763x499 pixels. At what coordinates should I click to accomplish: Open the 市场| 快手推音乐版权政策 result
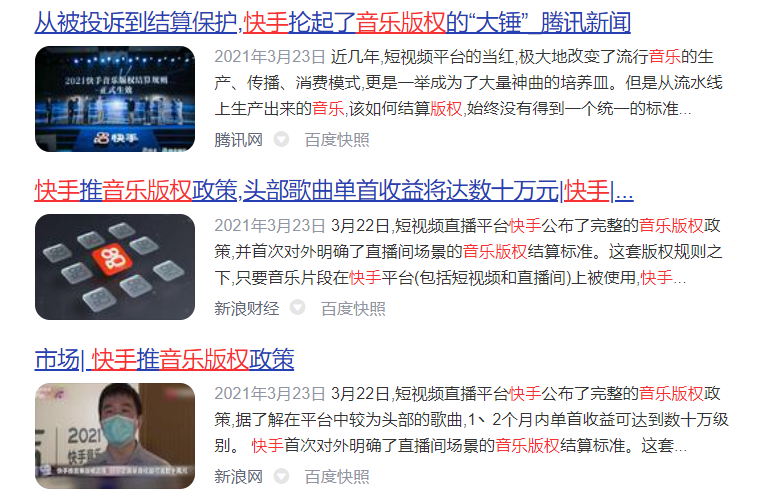tap(164, 357)
